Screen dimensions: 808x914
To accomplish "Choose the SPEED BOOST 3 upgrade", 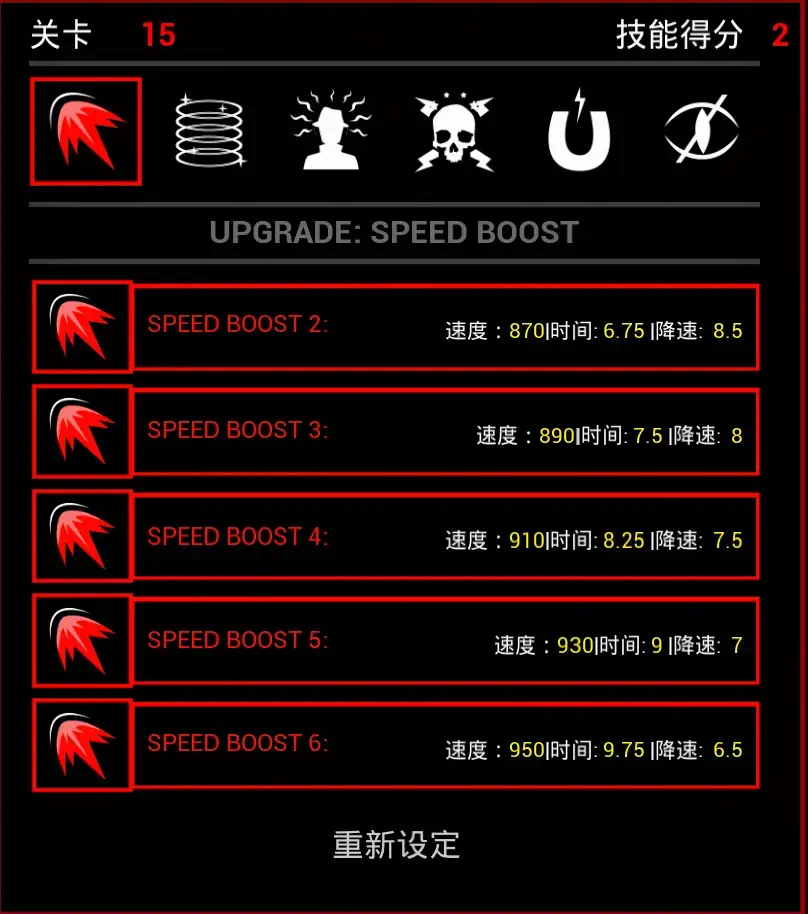I will pos(444,433).
